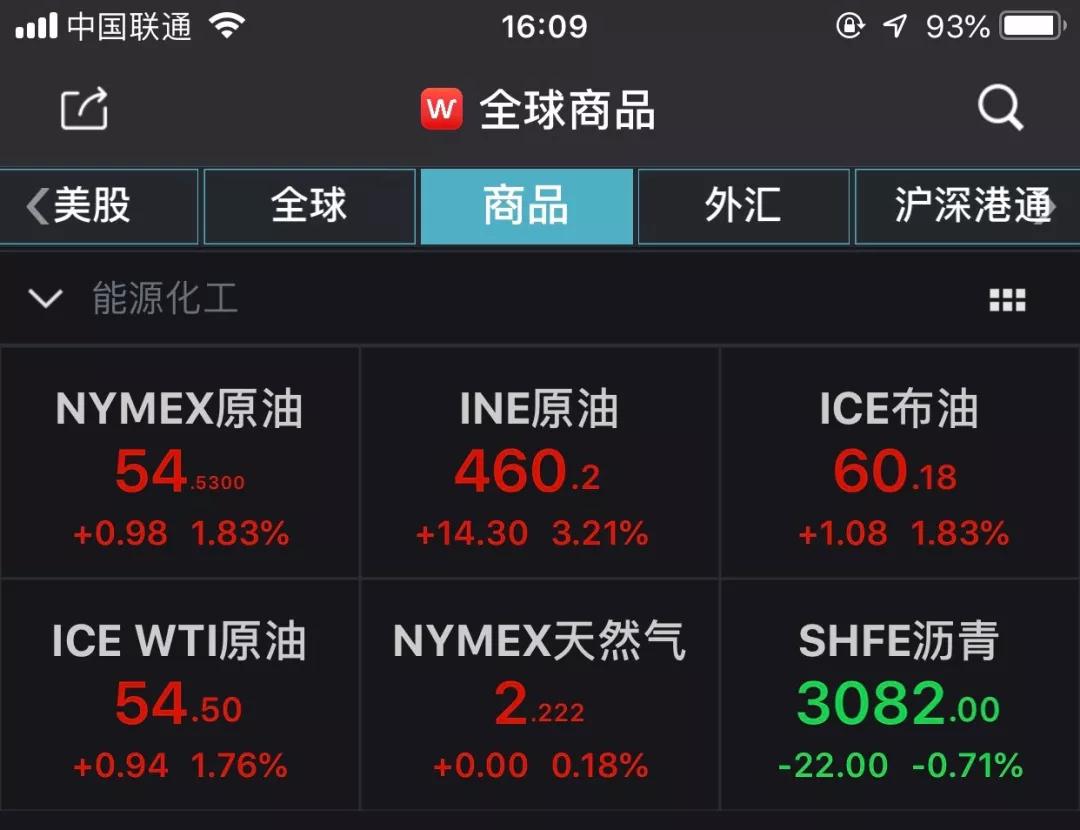Screen dimensions: 1080x830
Task: Open NYMEX原油 quote details
Action: point(180,463)
